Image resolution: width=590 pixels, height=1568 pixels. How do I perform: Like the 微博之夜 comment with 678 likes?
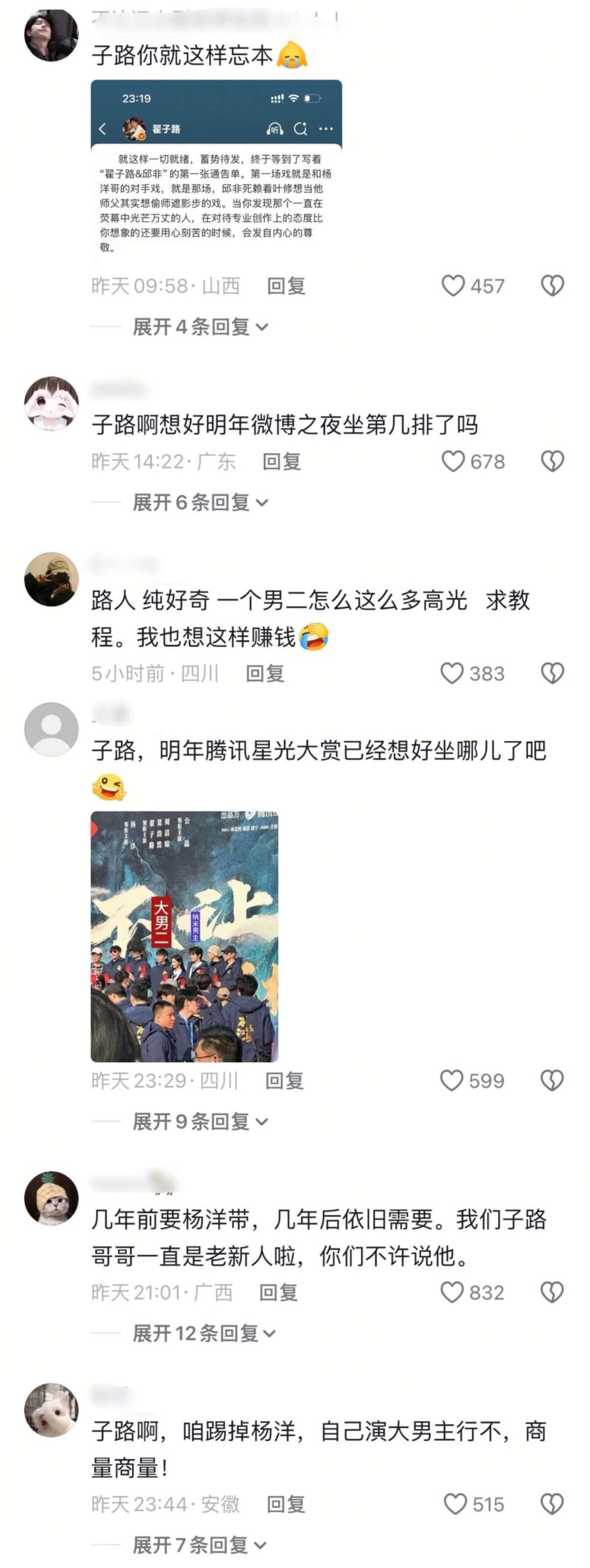[453, 462]
